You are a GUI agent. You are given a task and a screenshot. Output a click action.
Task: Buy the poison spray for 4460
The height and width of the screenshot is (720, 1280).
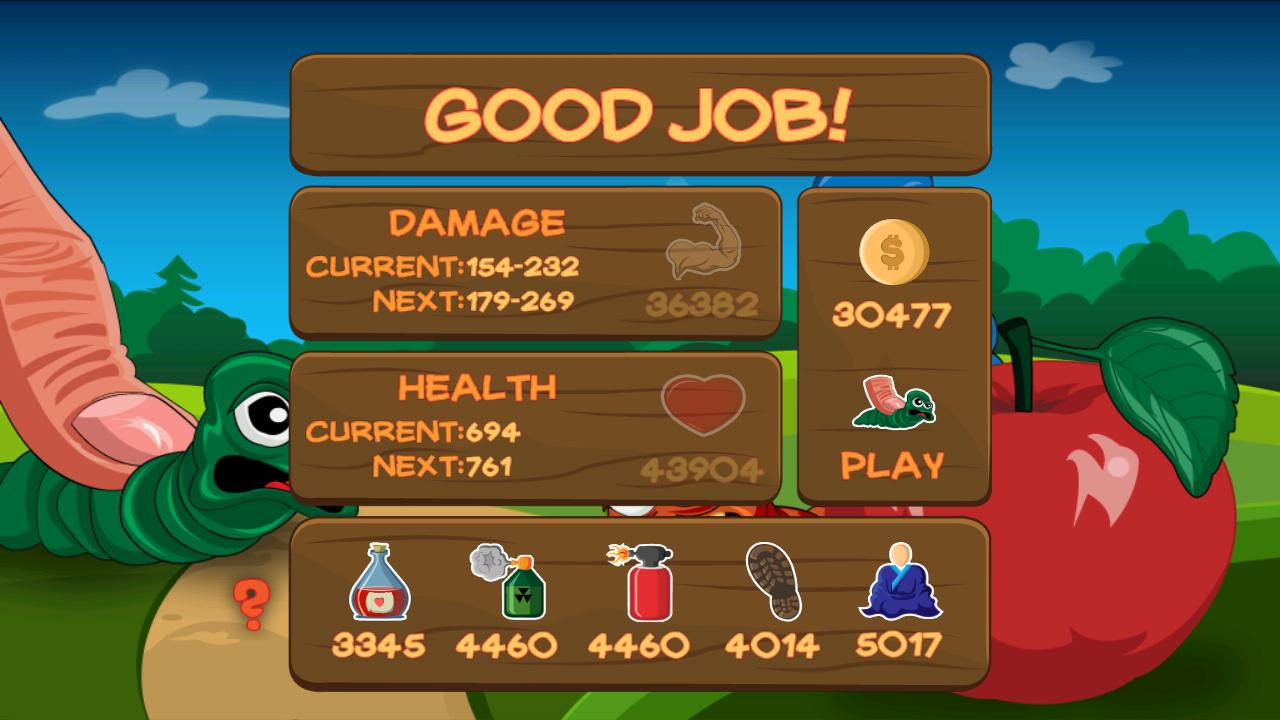point(507,600)
